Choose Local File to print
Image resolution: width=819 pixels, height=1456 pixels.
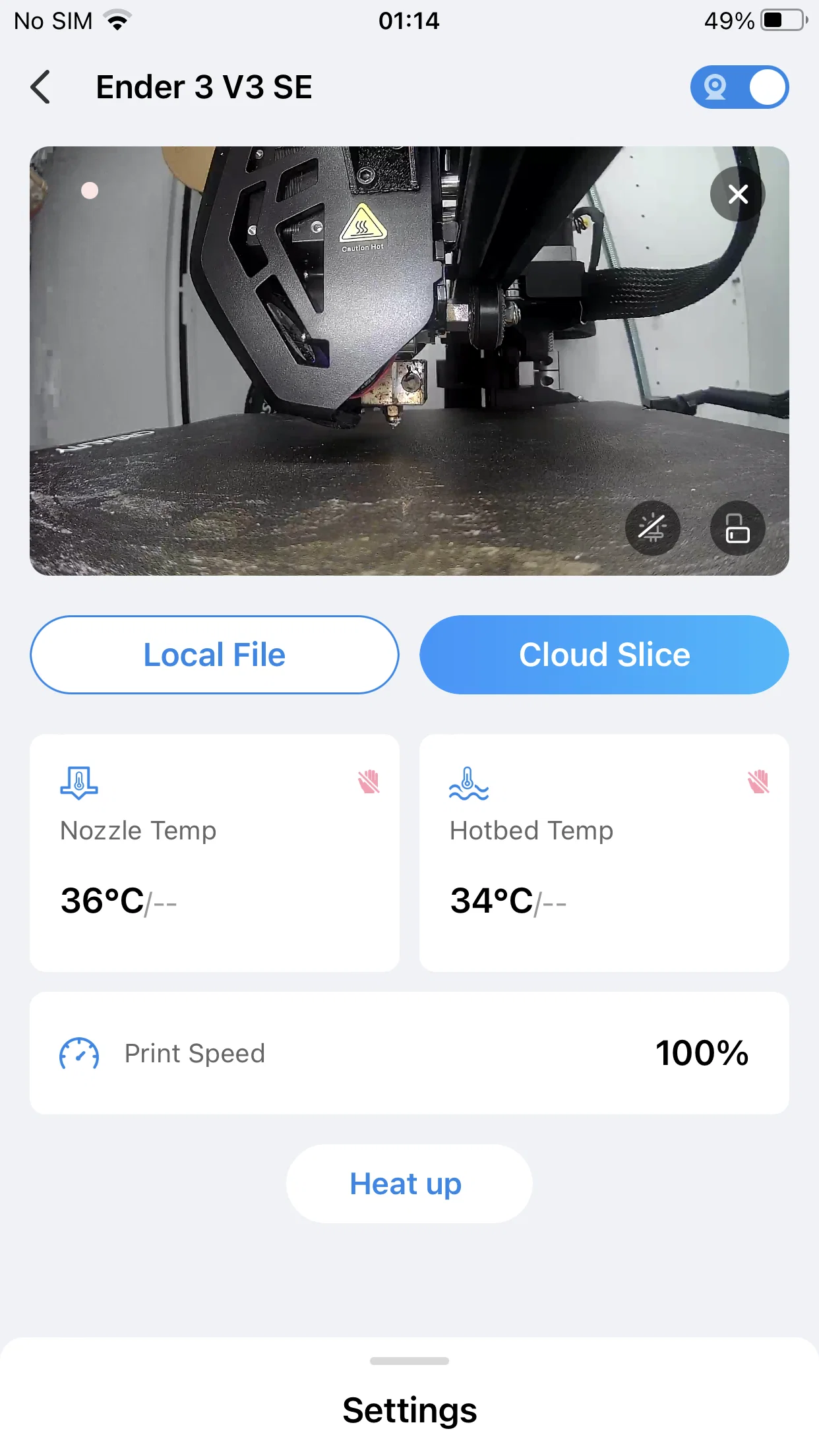(214, 655)
